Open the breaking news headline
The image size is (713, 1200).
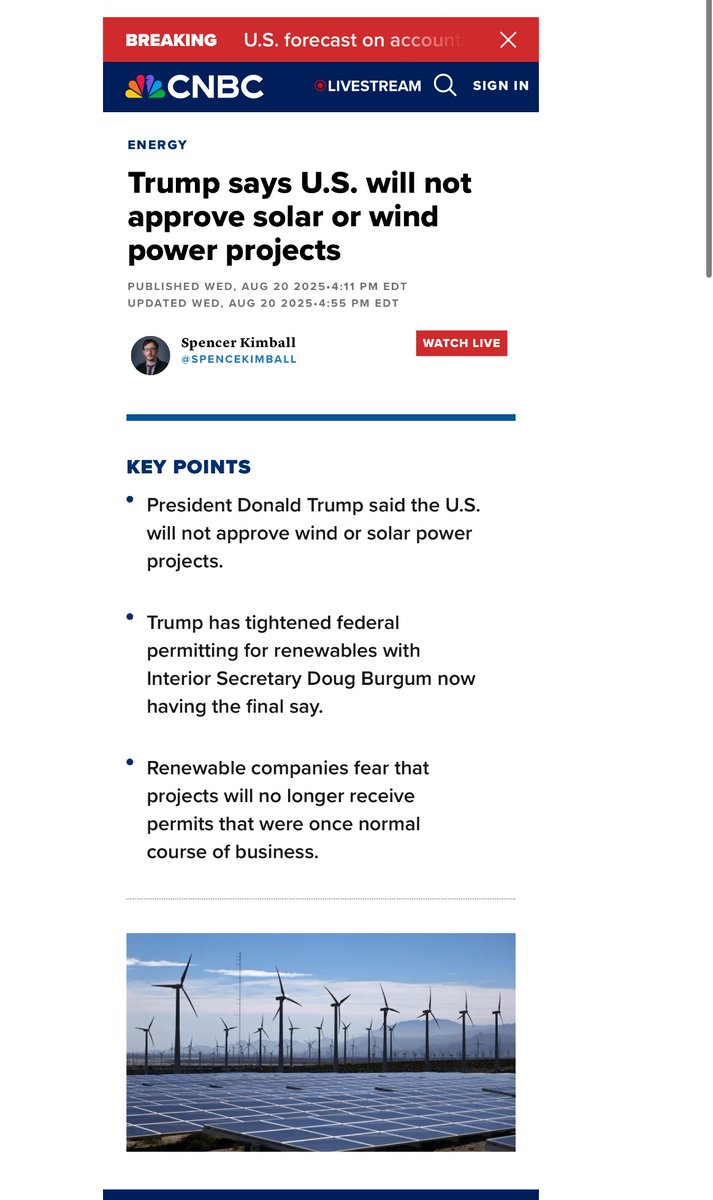[352, 40]
